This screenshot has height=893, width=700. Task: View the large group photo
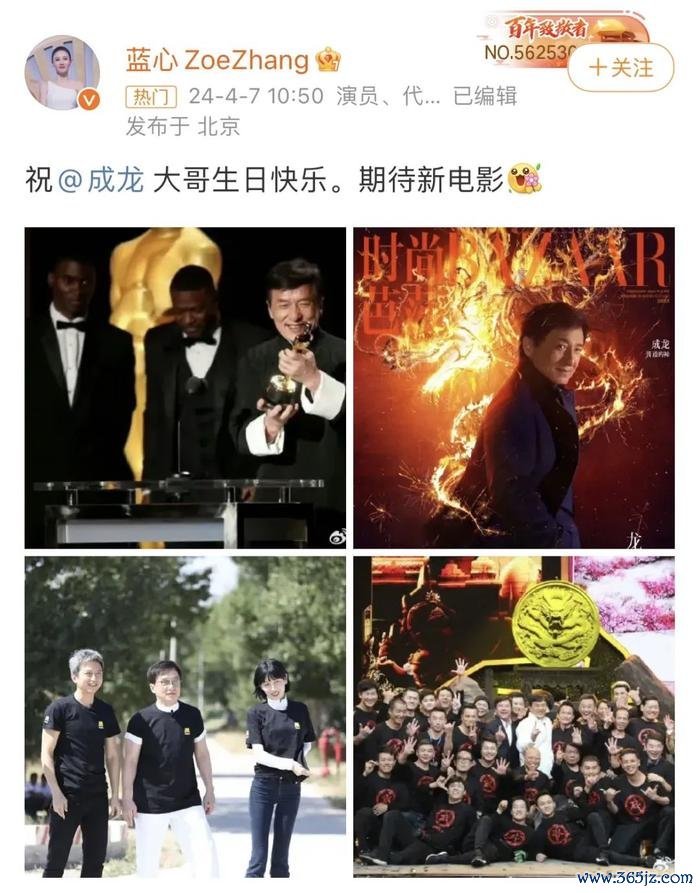click(x=513, y=716)
